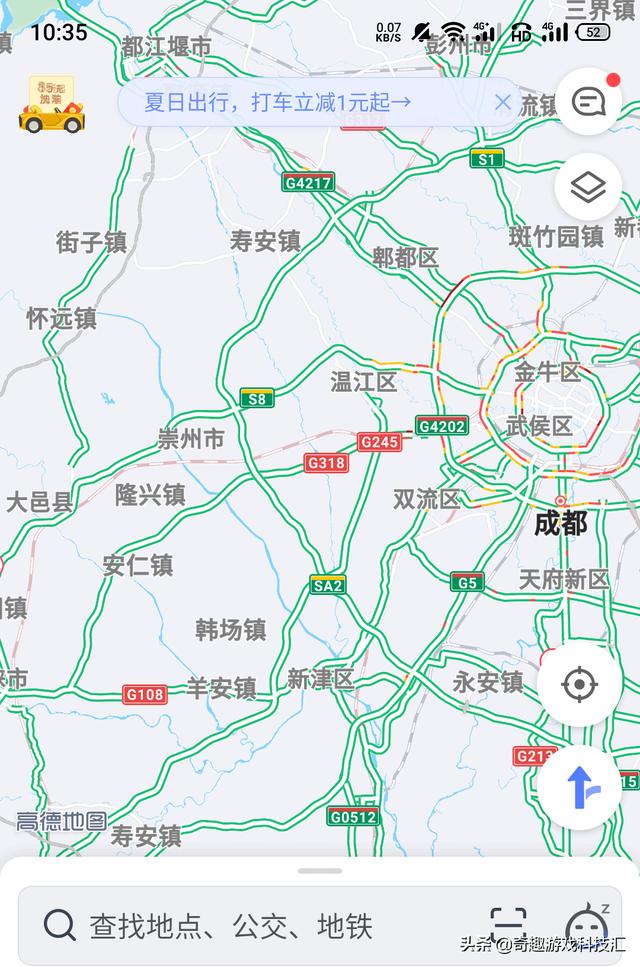Tap the bottom panel's drag handle
The height and width of the screenshot is (967, 640).
[x=320, y=871]
